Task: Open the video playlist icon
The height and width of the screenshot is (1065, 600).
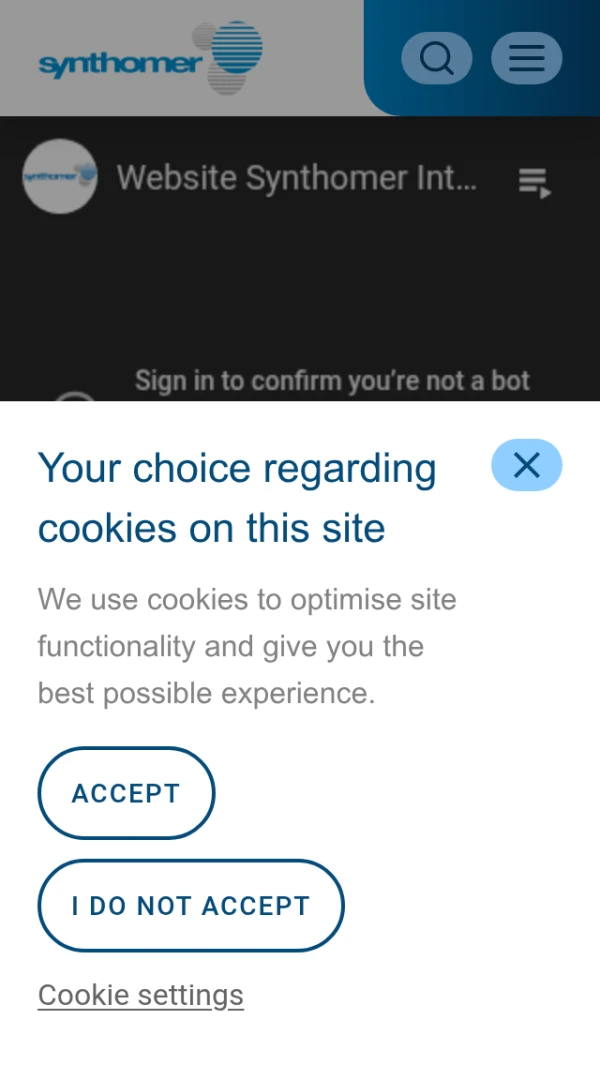Action: [534, 182]
